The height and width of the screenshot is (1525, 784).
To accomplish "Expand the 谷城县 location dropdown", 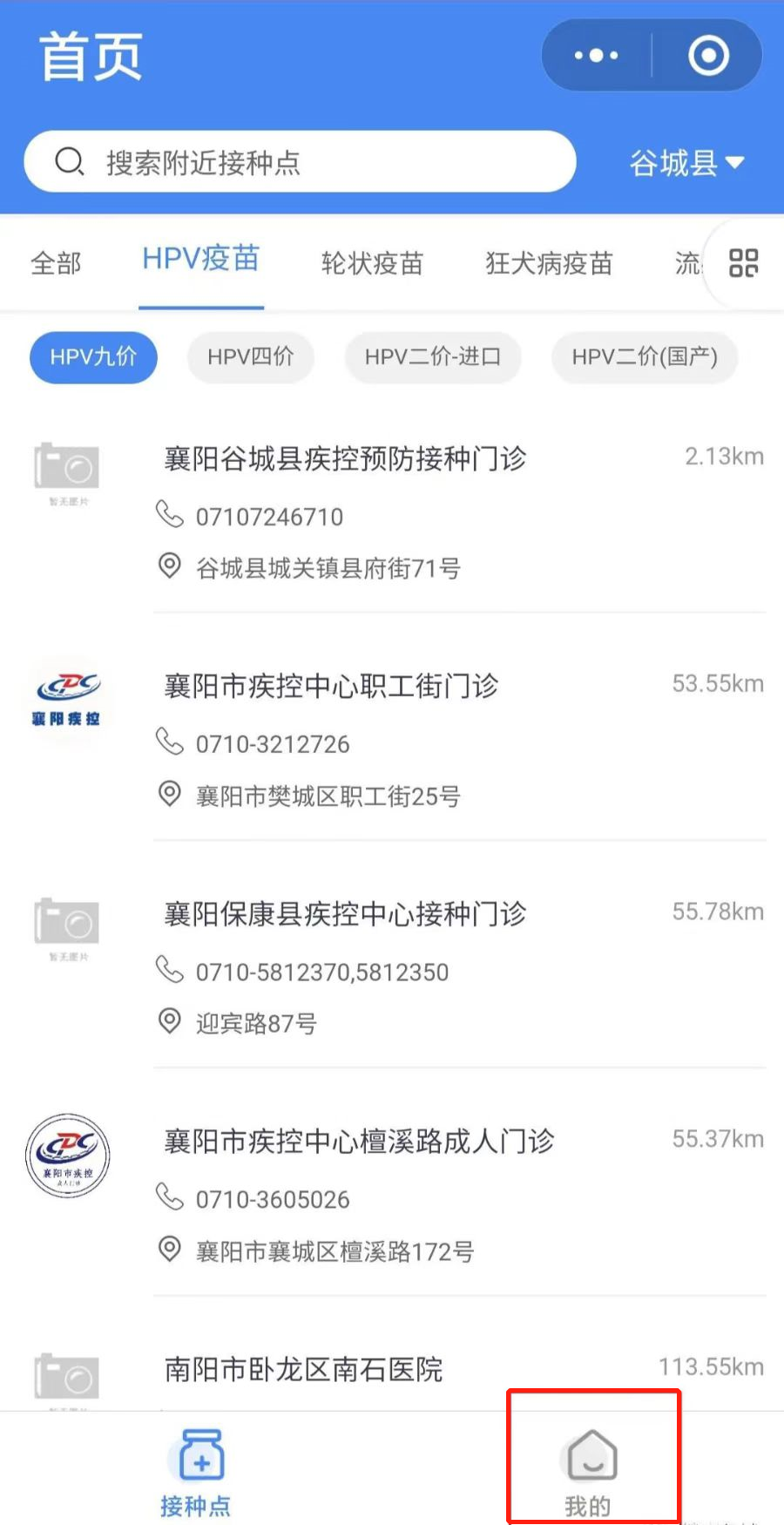I will click(686, 162).
